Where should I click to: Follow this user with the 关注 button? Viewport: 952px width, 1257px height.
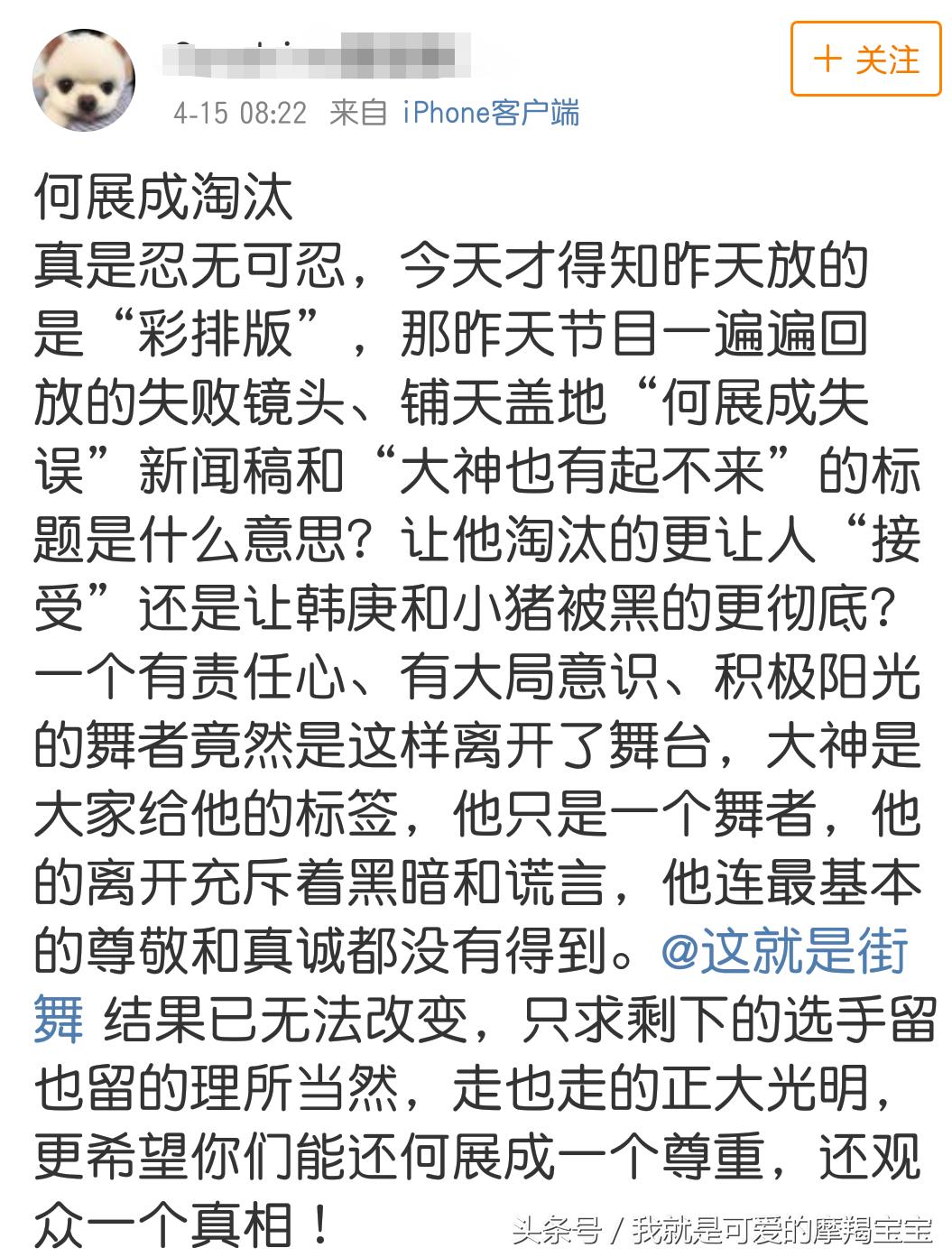coord(865,60)
